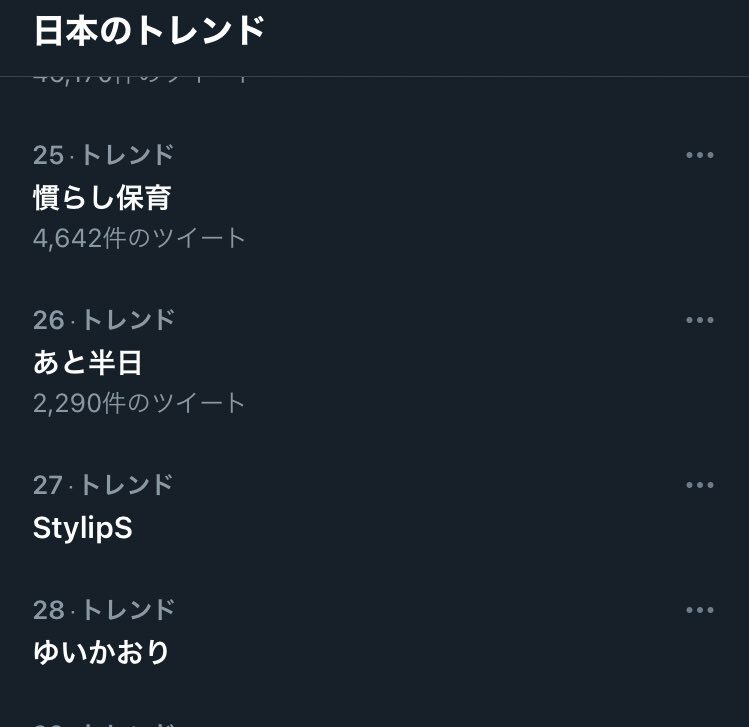
Task: Open the あと半日 trend
Action: coord(88,362)
